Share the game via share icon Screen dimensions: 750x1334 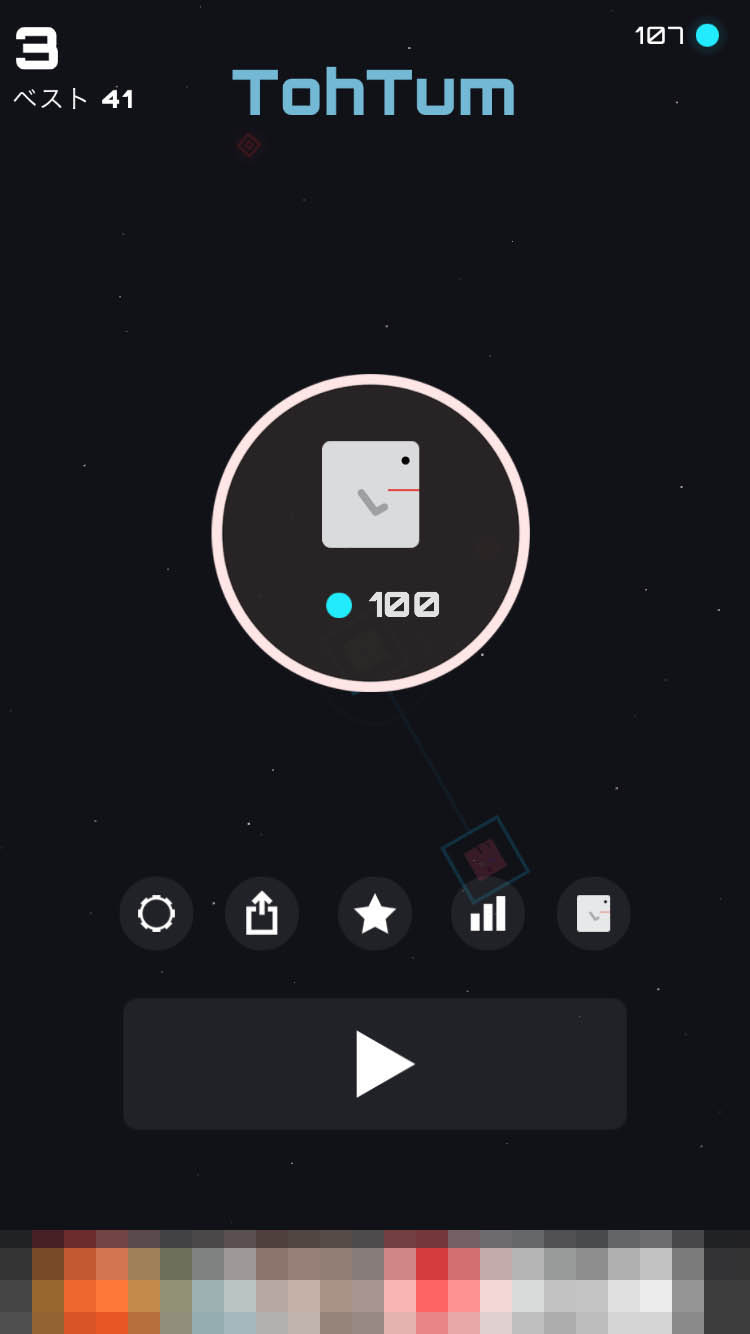tap(262, 913)
